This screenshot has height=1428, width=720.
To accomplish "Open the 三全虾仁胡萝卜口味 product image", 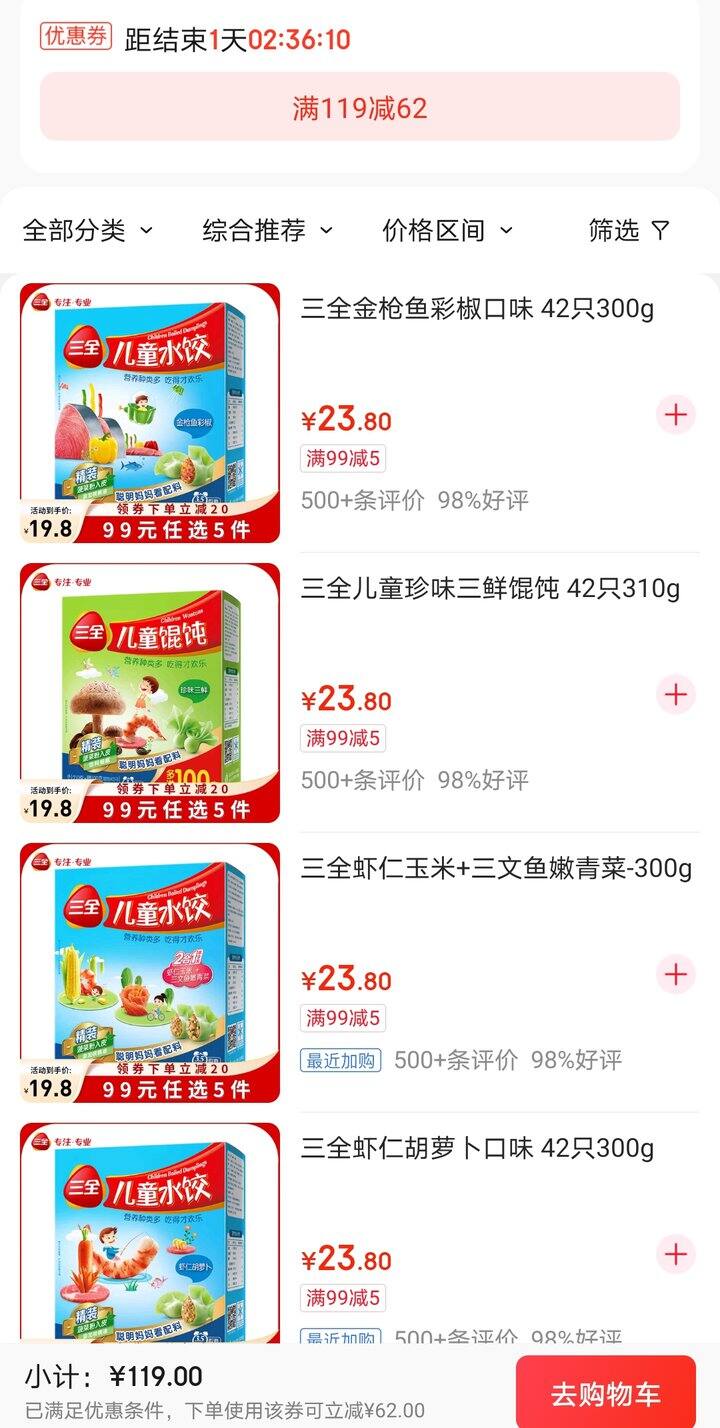I will [x=150, y=1235].
